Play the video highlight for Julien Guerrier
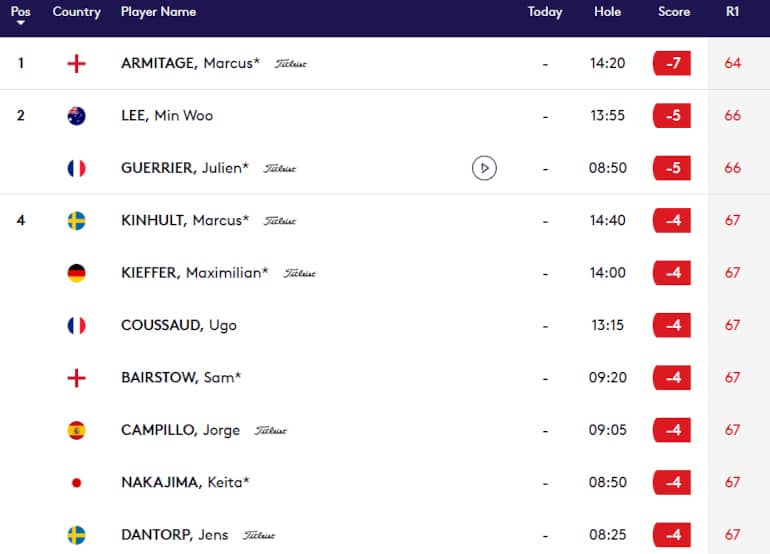The height and width of the screenshot is (554, 770). 484,168
